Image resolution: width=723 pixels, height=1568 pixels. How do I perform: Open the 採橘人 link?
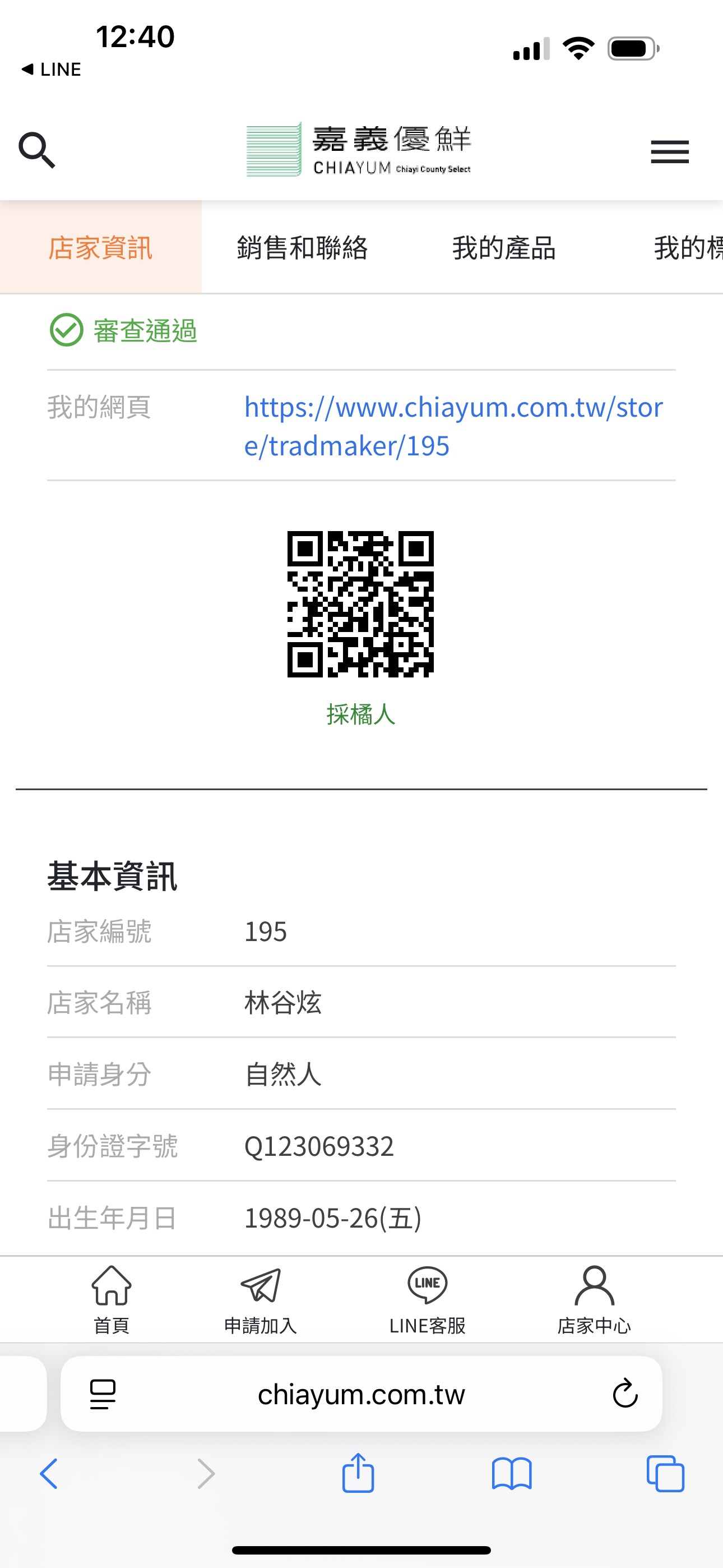pyautogui.click(x=361, y=714)
